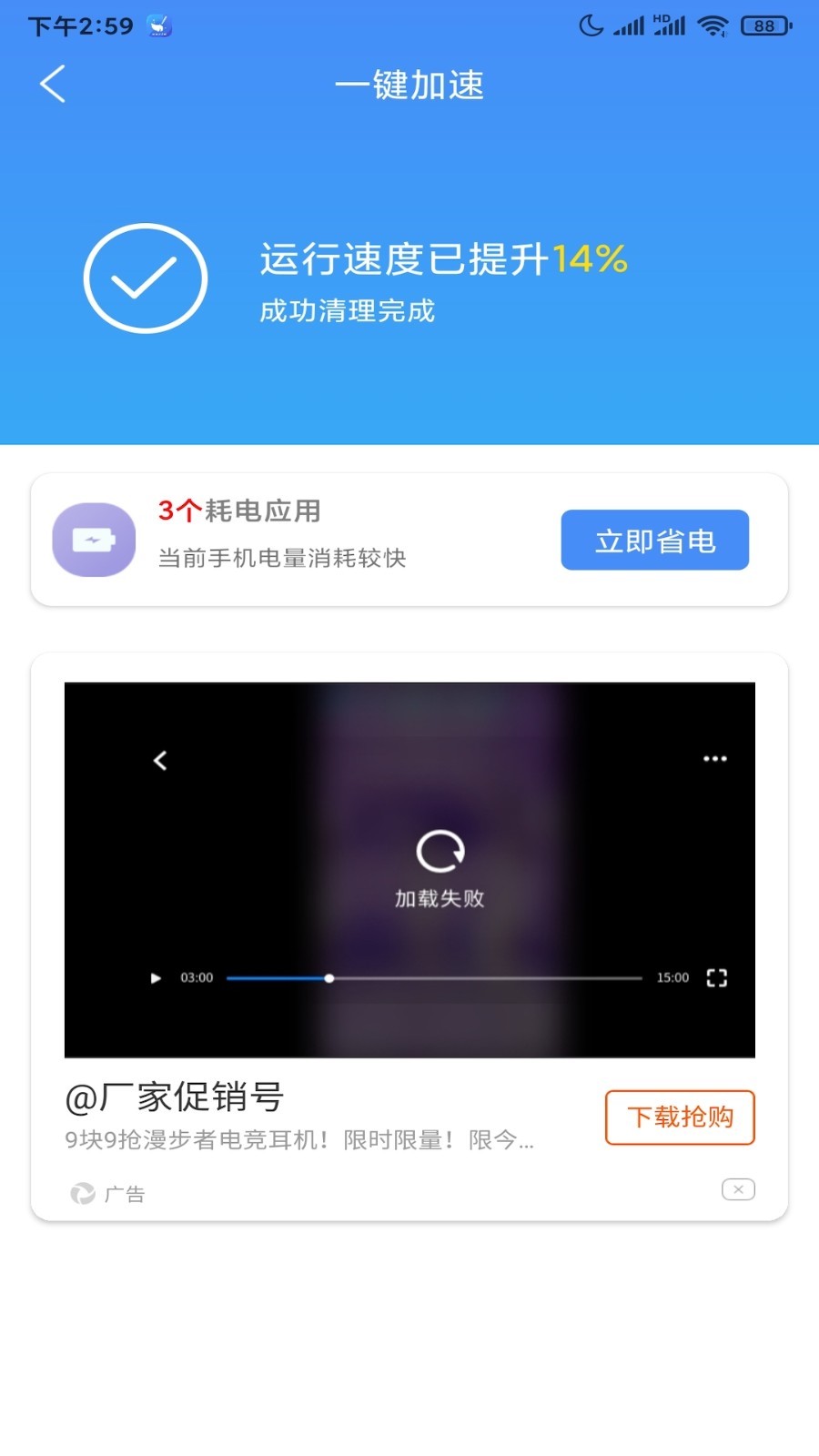819x1456 pixels.
Task: Start playback with the video play button
Action: 154,977
